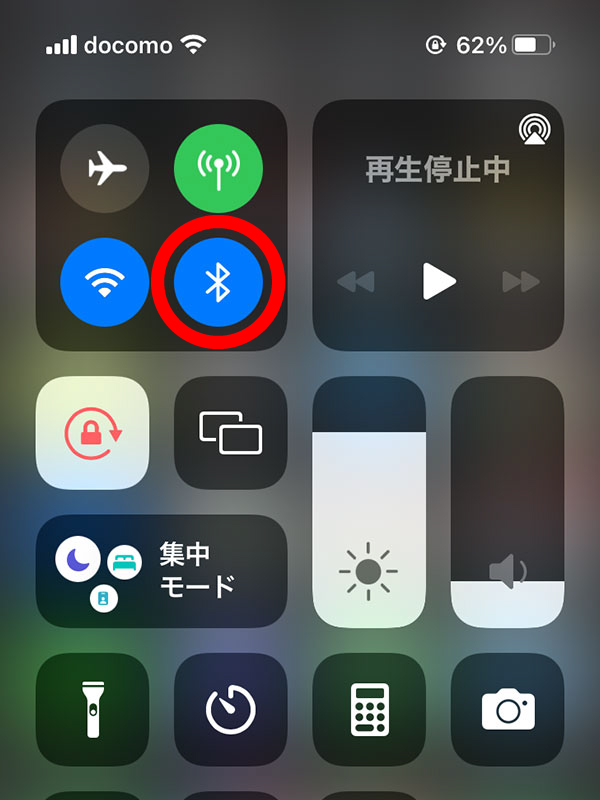This screenshot has width=600, height=800.
Task: Open 集中モード focus settings
Action: point(161,570)
